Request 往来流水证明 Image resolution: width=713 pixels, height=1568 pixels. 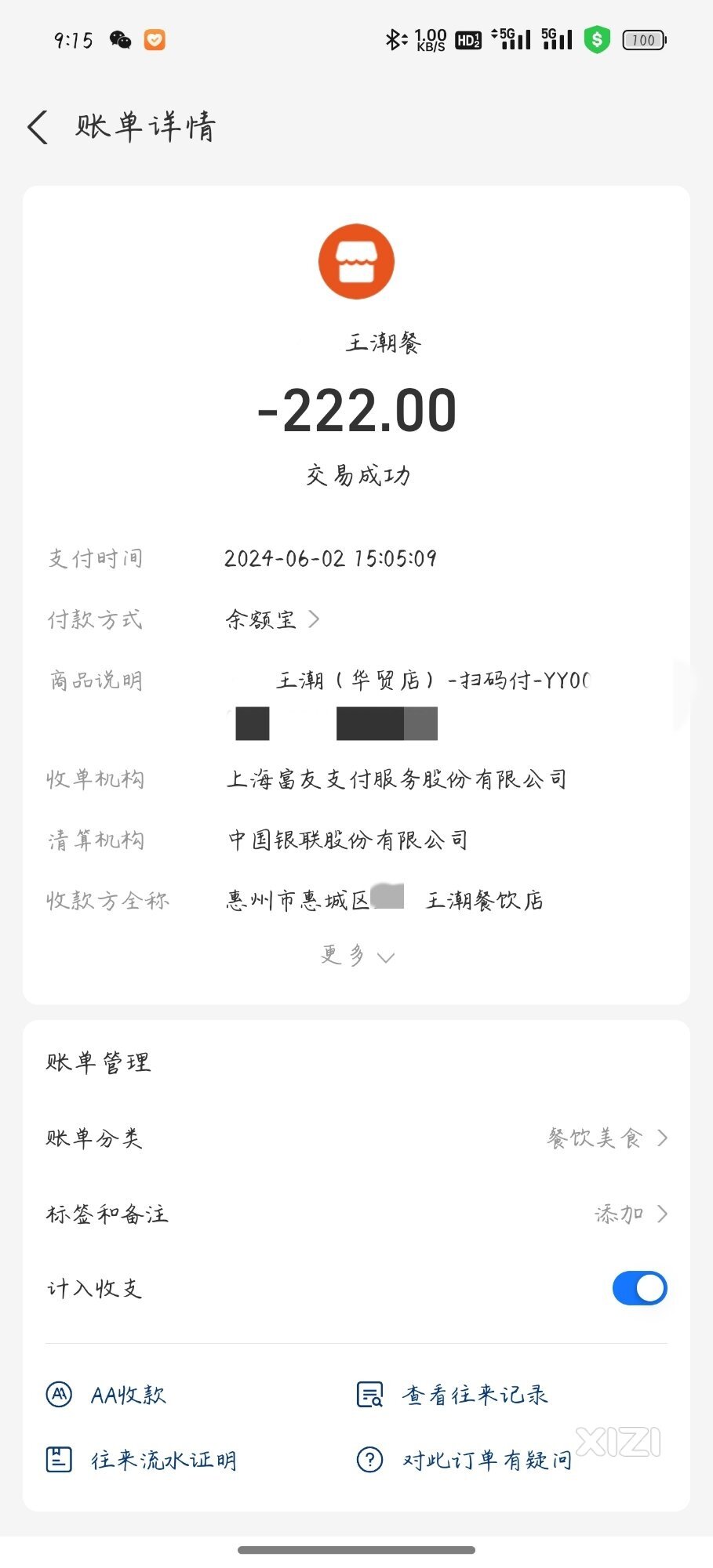pyautogui.click(x=141, y=1459)
